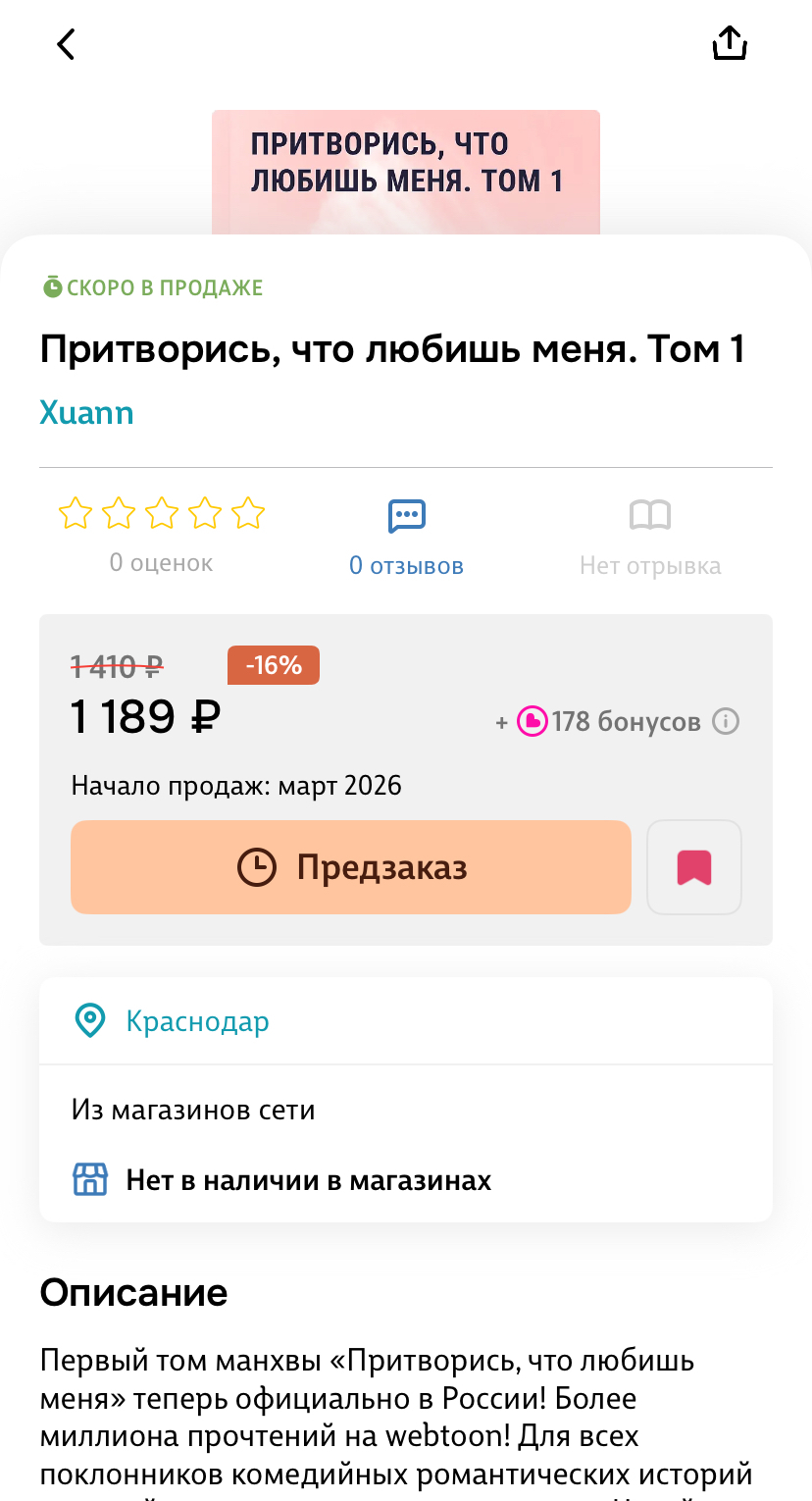This screenshot has width=812, height=1501.
Task: Share this book page
Action: tap(730, 43)
